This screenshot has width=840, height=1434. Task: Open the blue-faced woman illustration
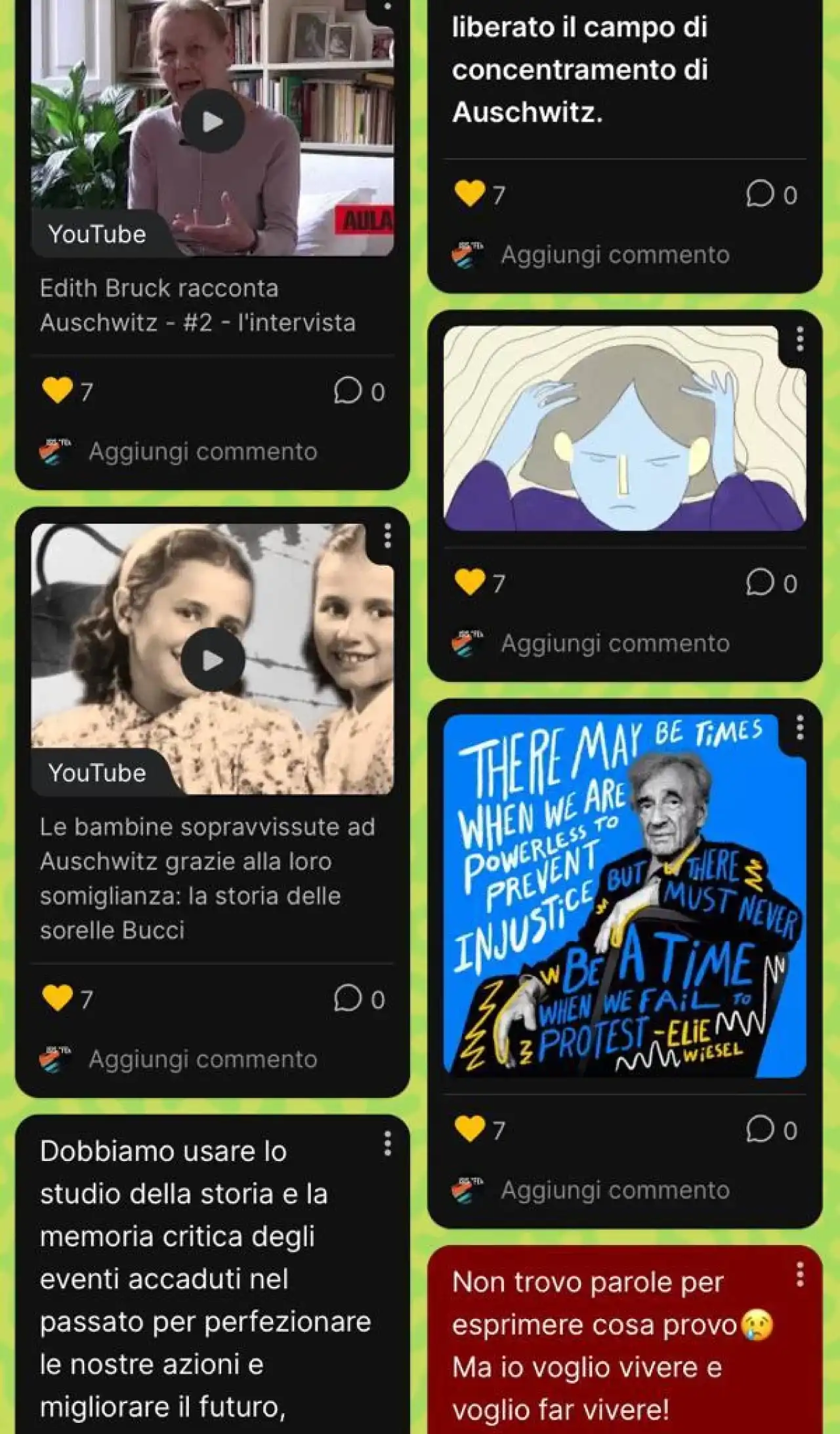point(625,428)
